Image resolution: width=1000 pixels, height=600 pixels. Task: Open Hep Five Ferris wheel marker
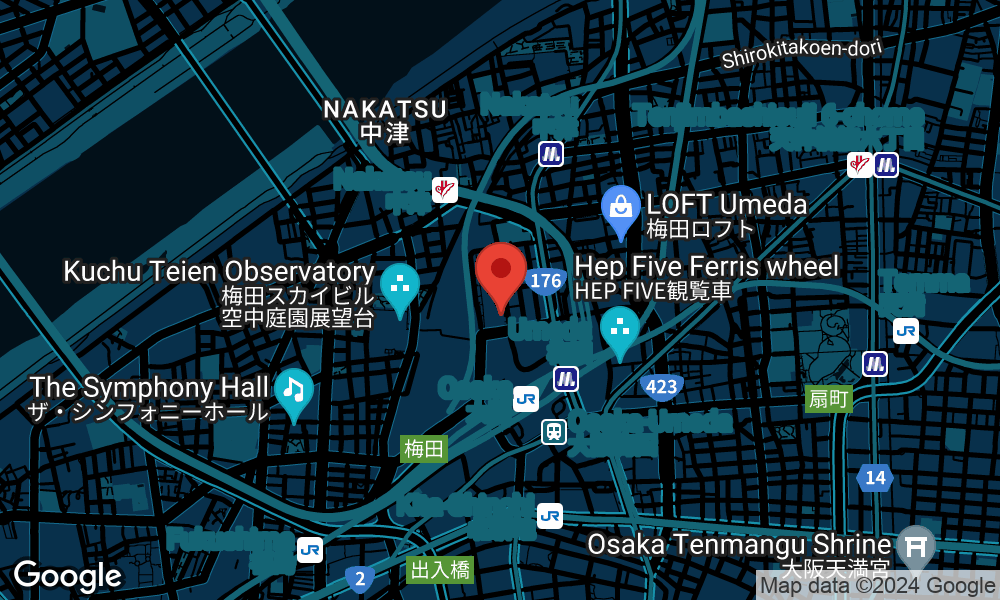(620, 328)
